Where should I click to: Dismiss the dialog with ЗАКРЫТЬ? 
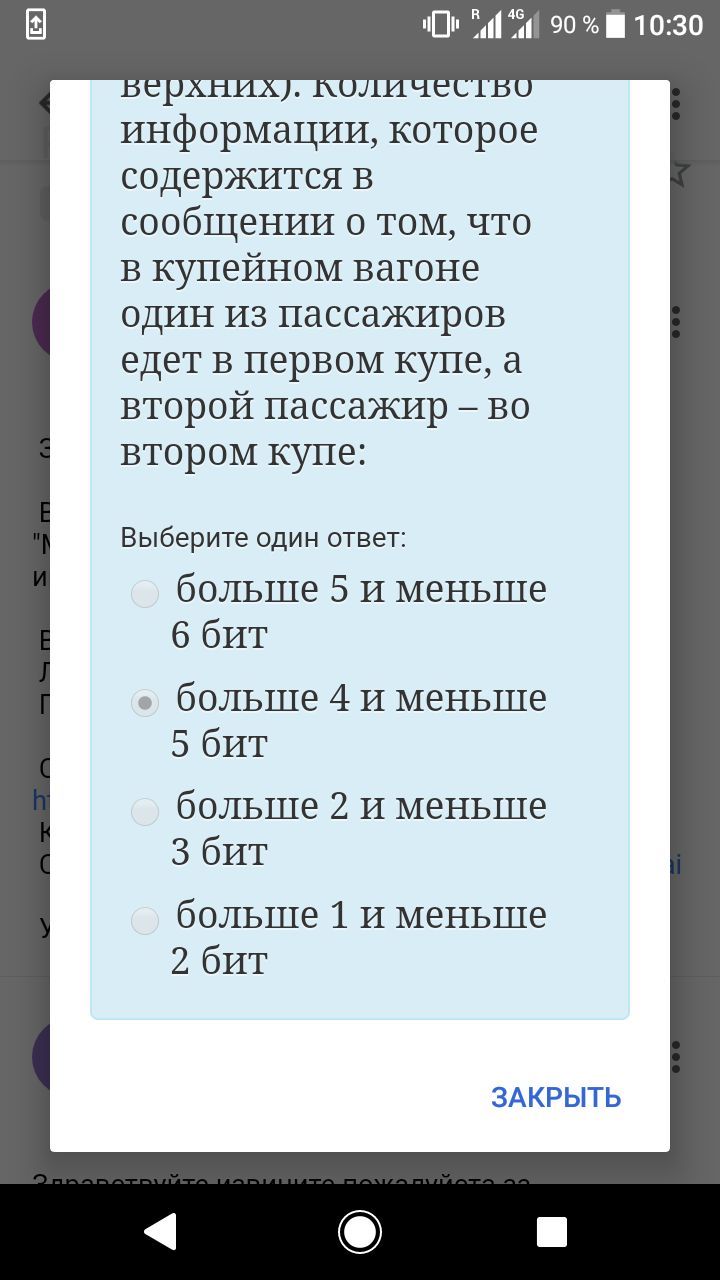[556, 1097]
